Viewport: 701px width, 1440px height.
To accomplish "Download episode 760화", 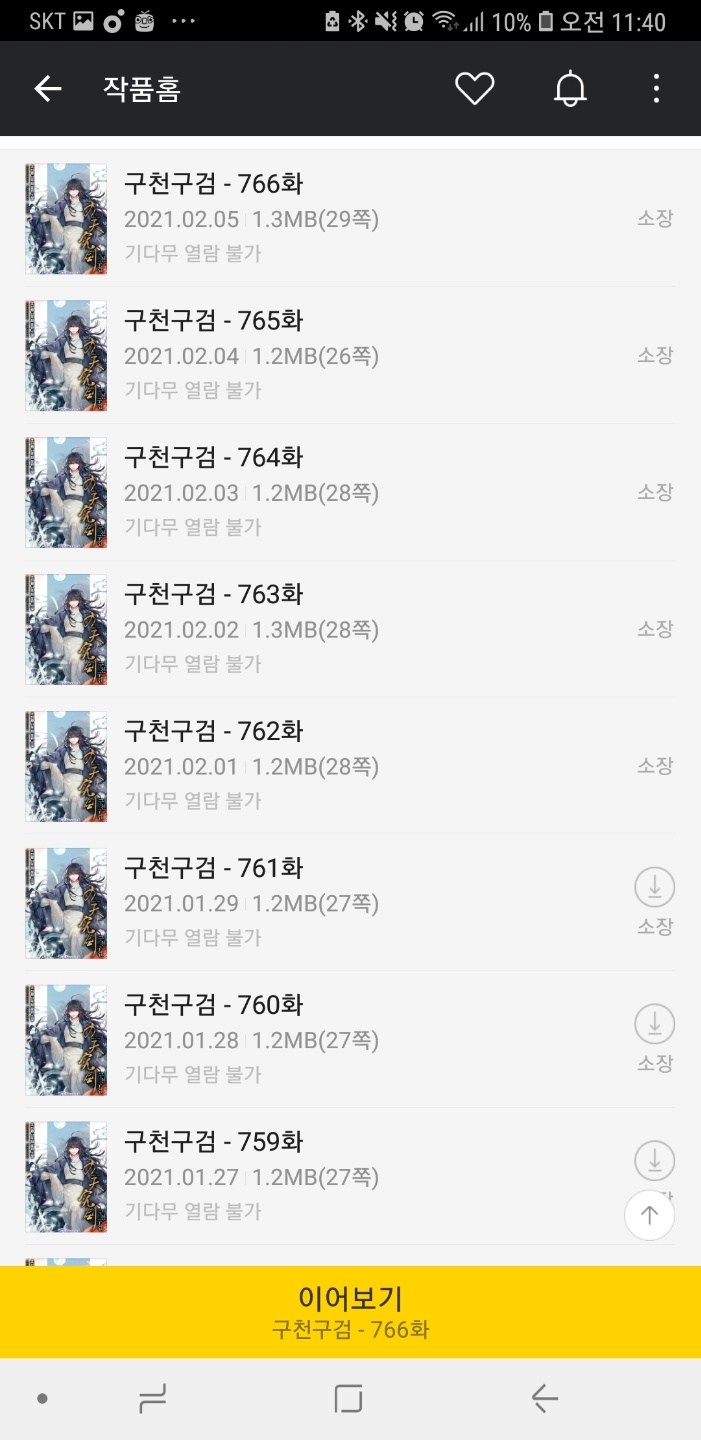I will tap(655, 1024).
